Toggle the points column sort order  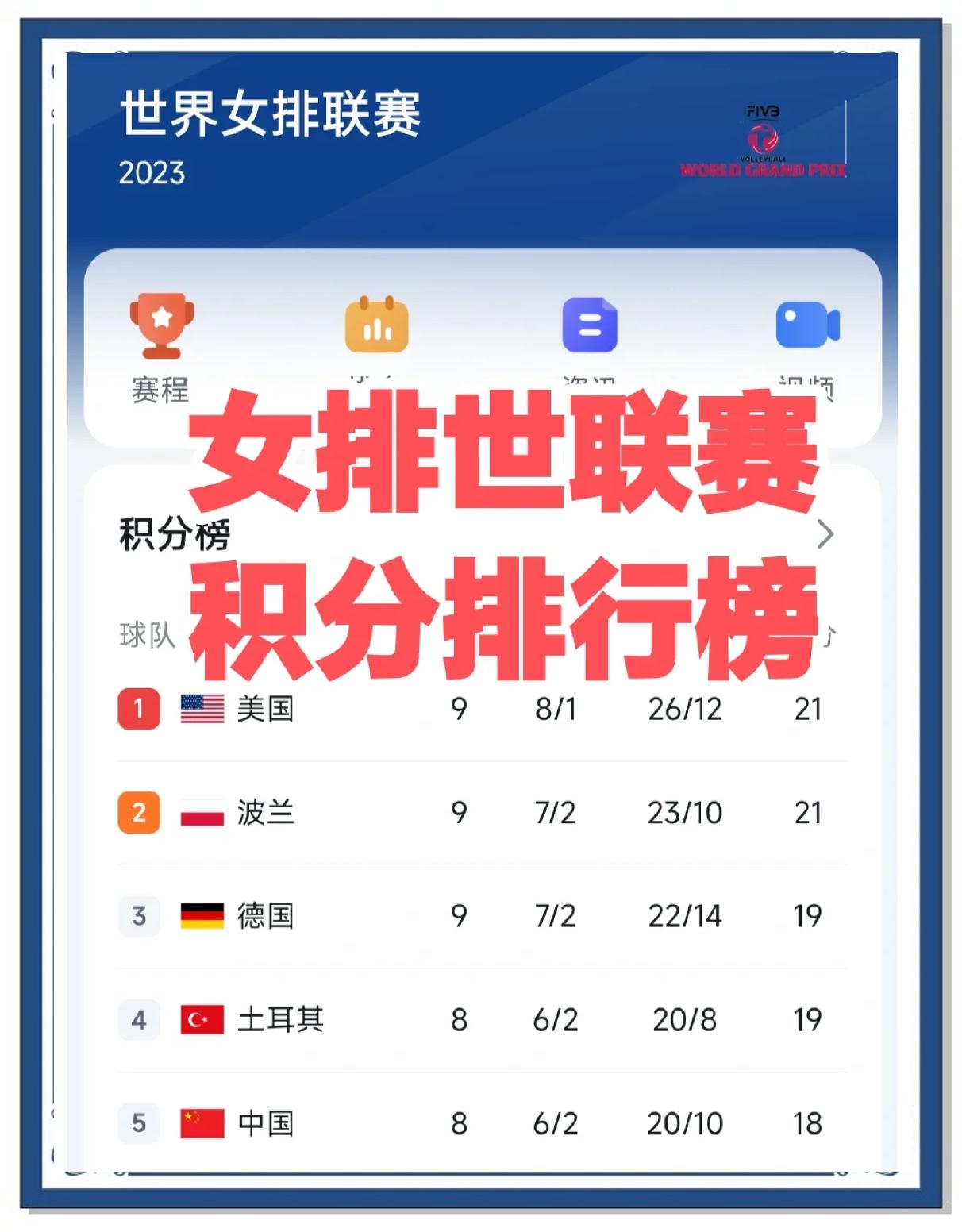click(829, 635)
